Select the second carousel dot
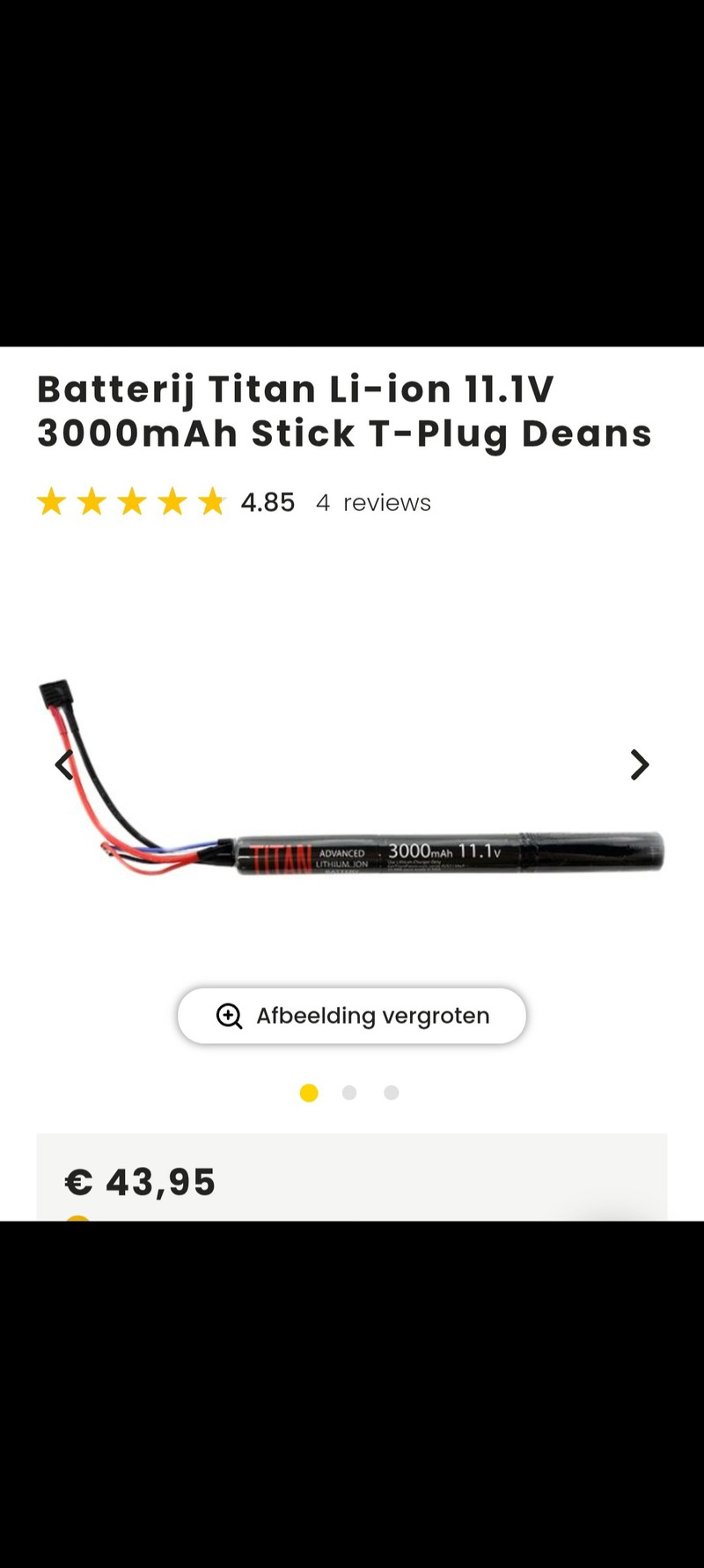704x1568 pixels. (349, 1092)
